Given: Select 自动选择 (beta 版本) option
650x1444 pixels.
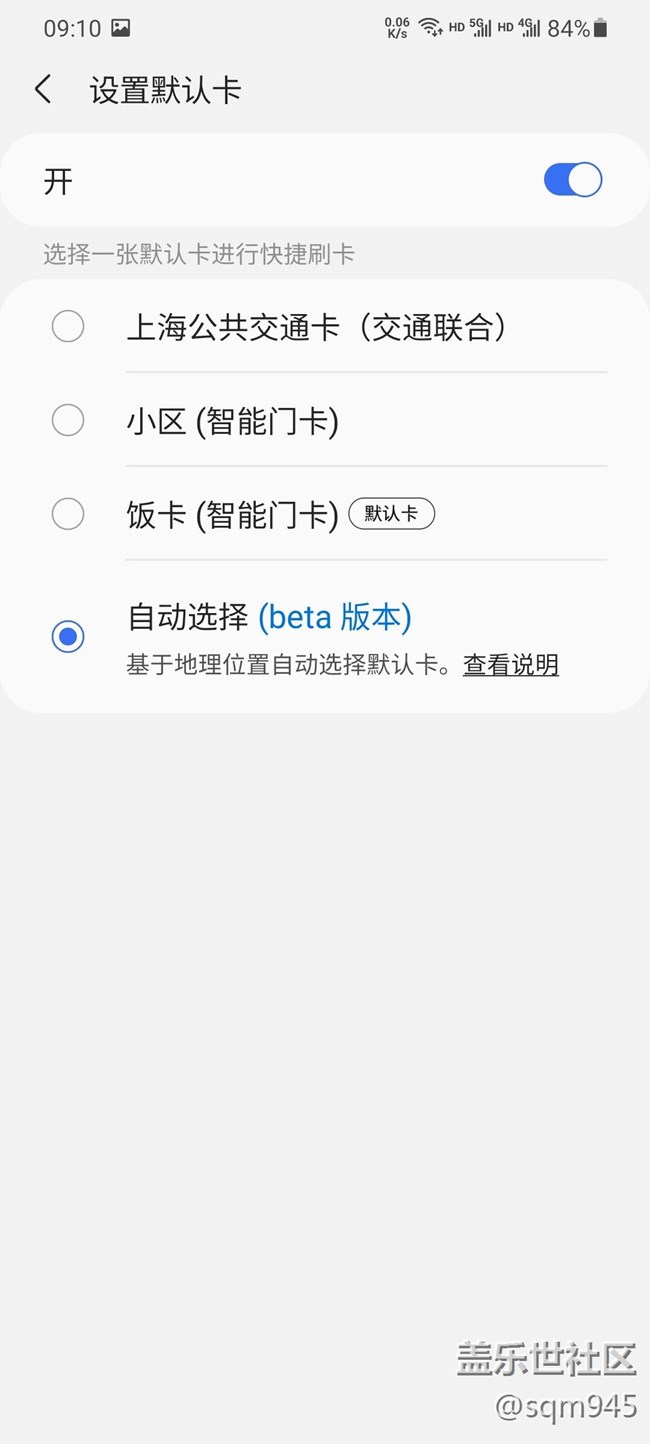Looking at the screenshot, I should [x=68, y=636].
